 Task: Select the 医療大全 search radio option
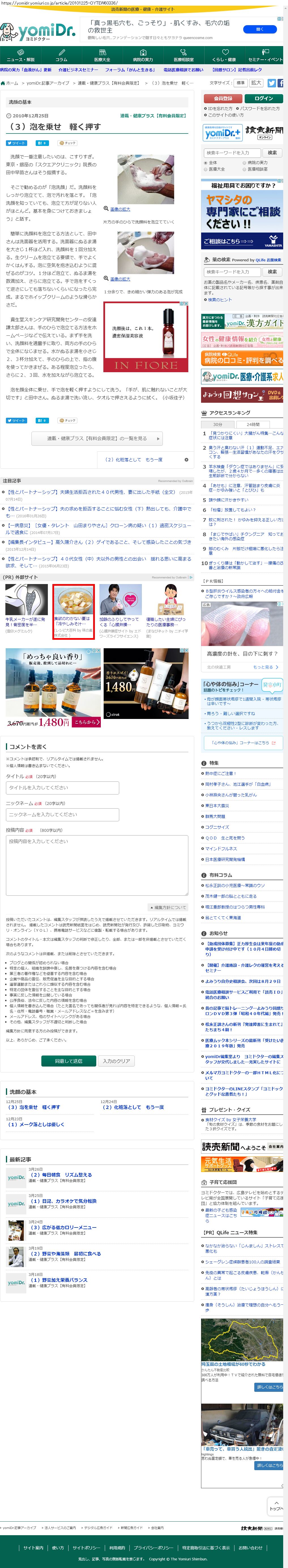coord(206,169)
